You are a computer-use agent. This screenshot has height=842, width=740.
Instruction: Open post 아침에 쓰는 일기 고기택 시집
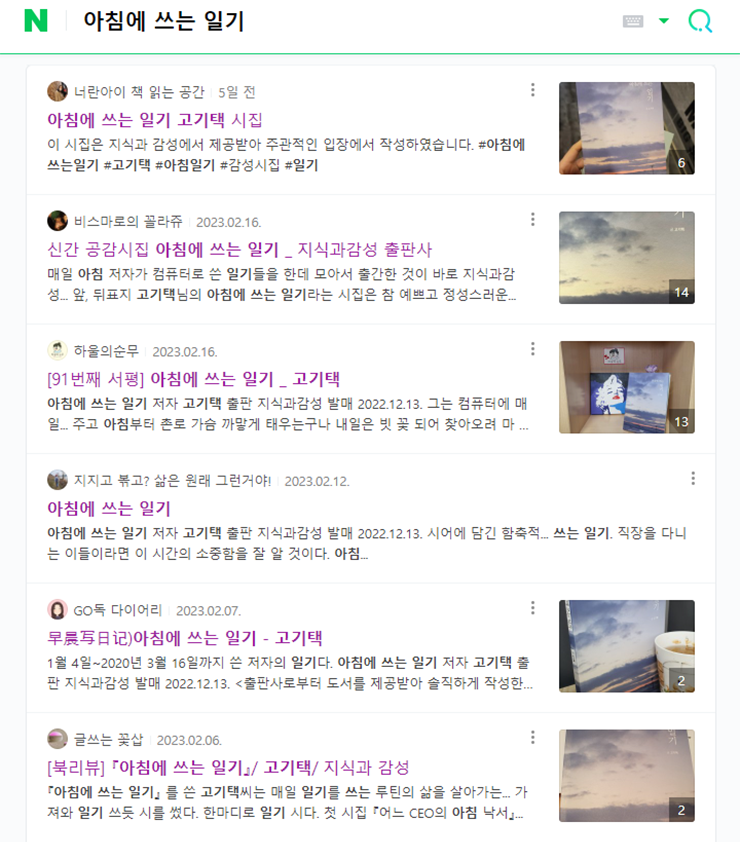154,120
